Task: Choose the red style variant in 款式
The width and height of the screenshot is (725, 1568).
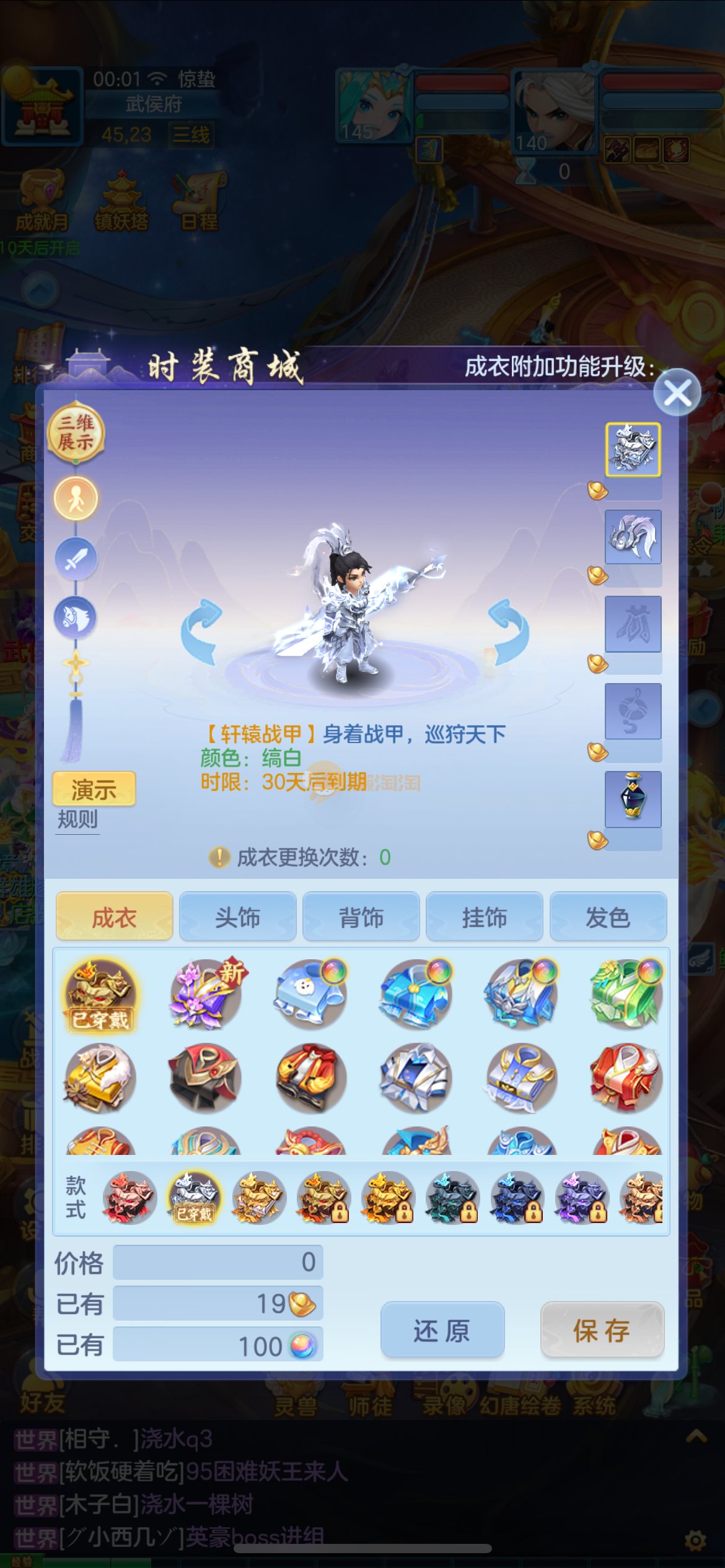Action: coord(130,1198)
